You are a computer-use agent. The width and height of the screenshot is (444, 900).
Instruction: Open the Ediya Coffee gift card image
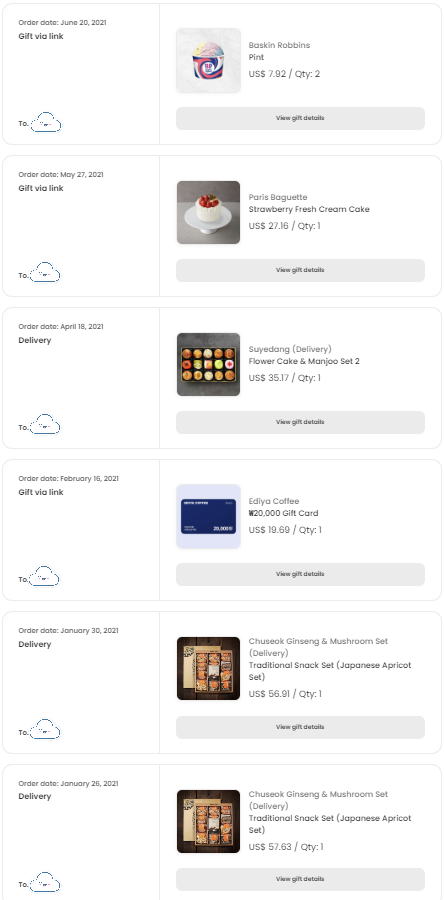[x=208, y=517]
